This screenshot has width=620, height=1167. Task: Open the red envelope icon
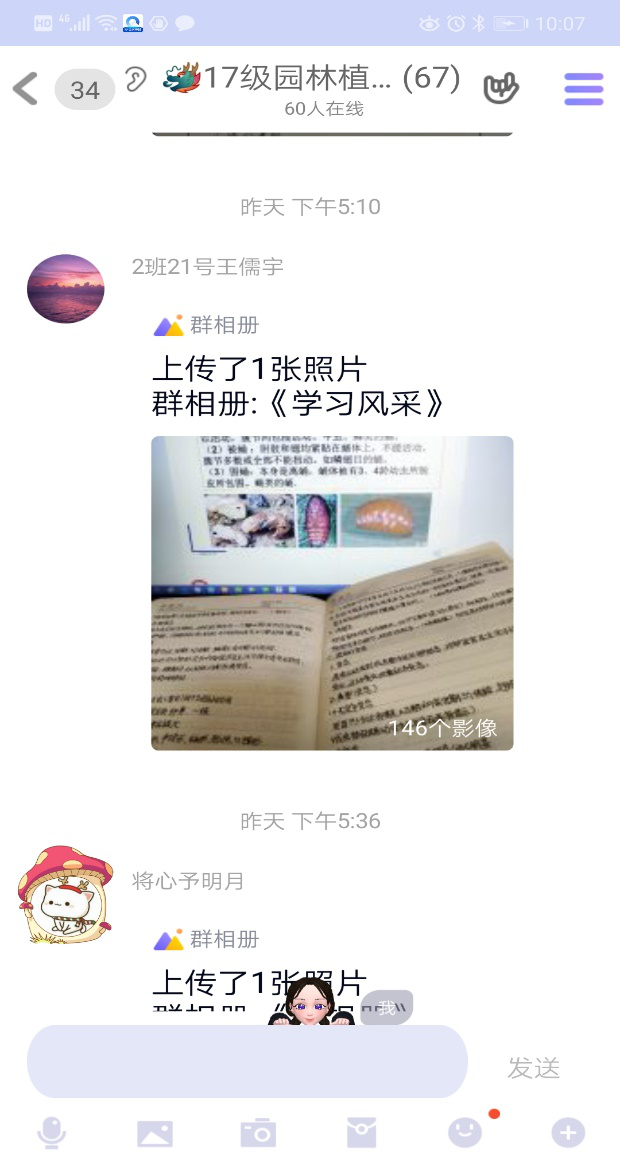[x=362, y=1133]
